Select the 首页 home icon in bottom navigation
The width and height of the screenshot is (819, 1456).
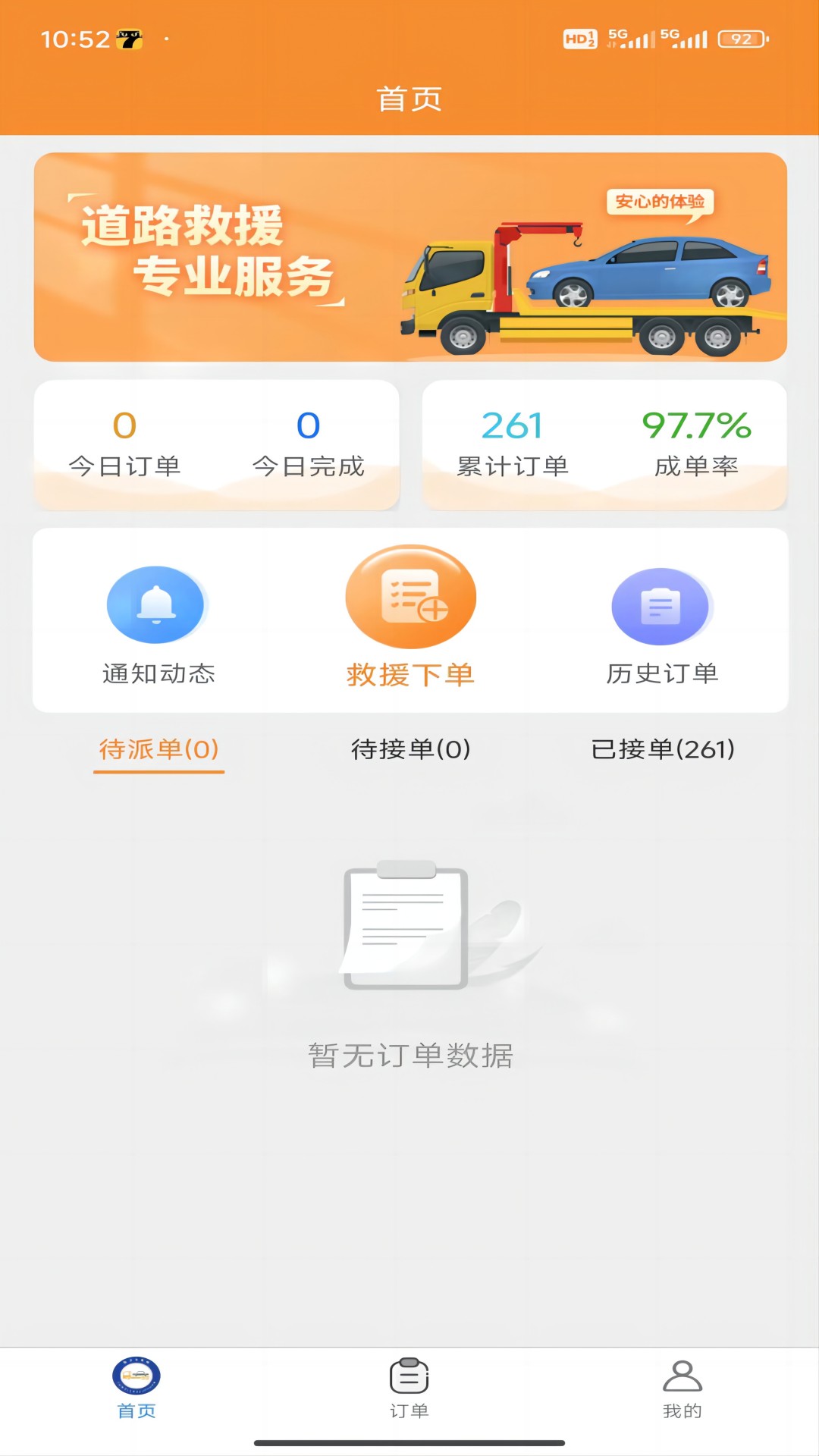(135, 1385)
